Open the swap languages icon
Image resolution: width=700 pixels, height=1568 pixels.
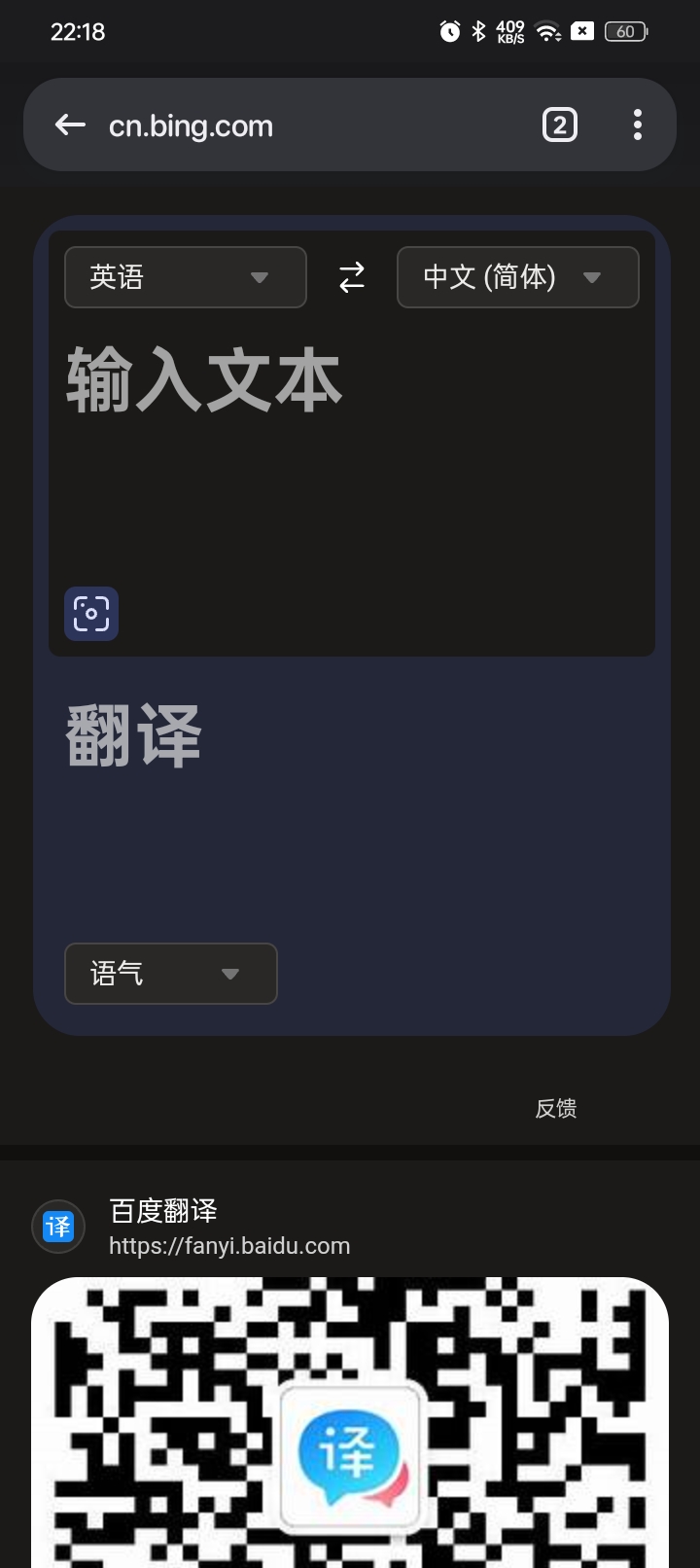click(351, 277)
